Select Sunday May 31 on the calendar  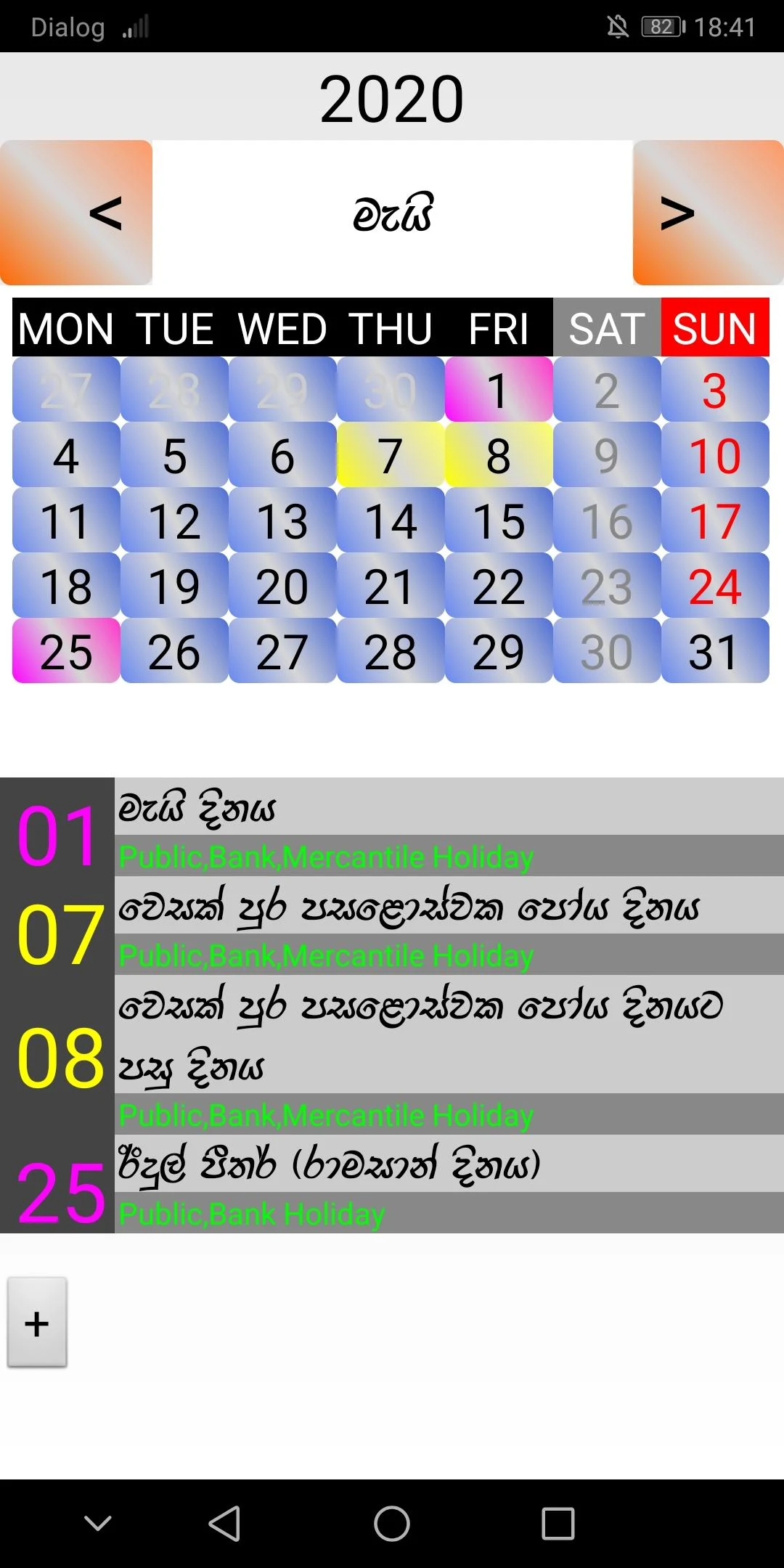tap(715, 651)
